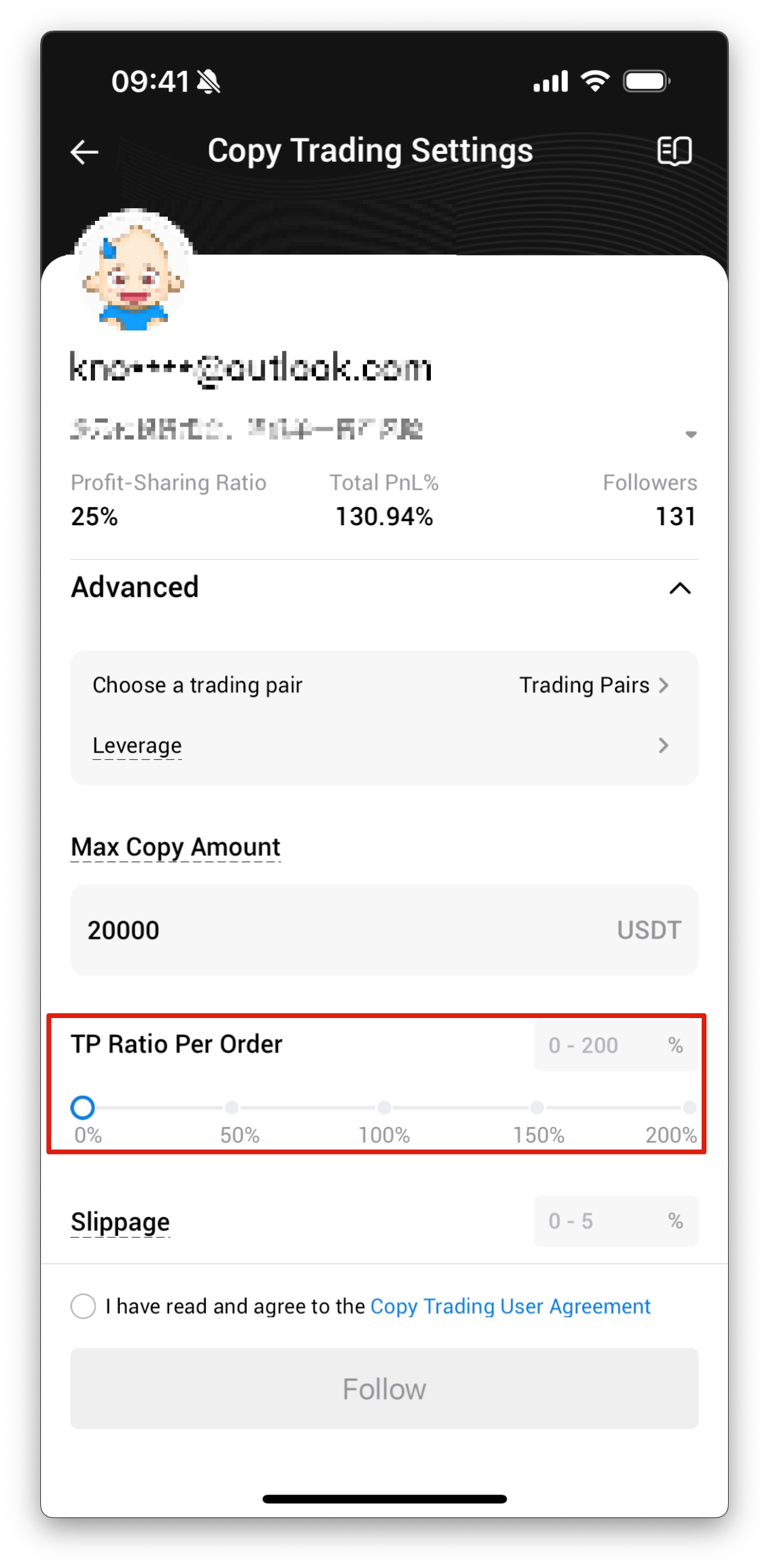This screenshot has height=1568, width=769.
Task: Show Max Copy Amount explanation
Action: click(x=175, y=847)
